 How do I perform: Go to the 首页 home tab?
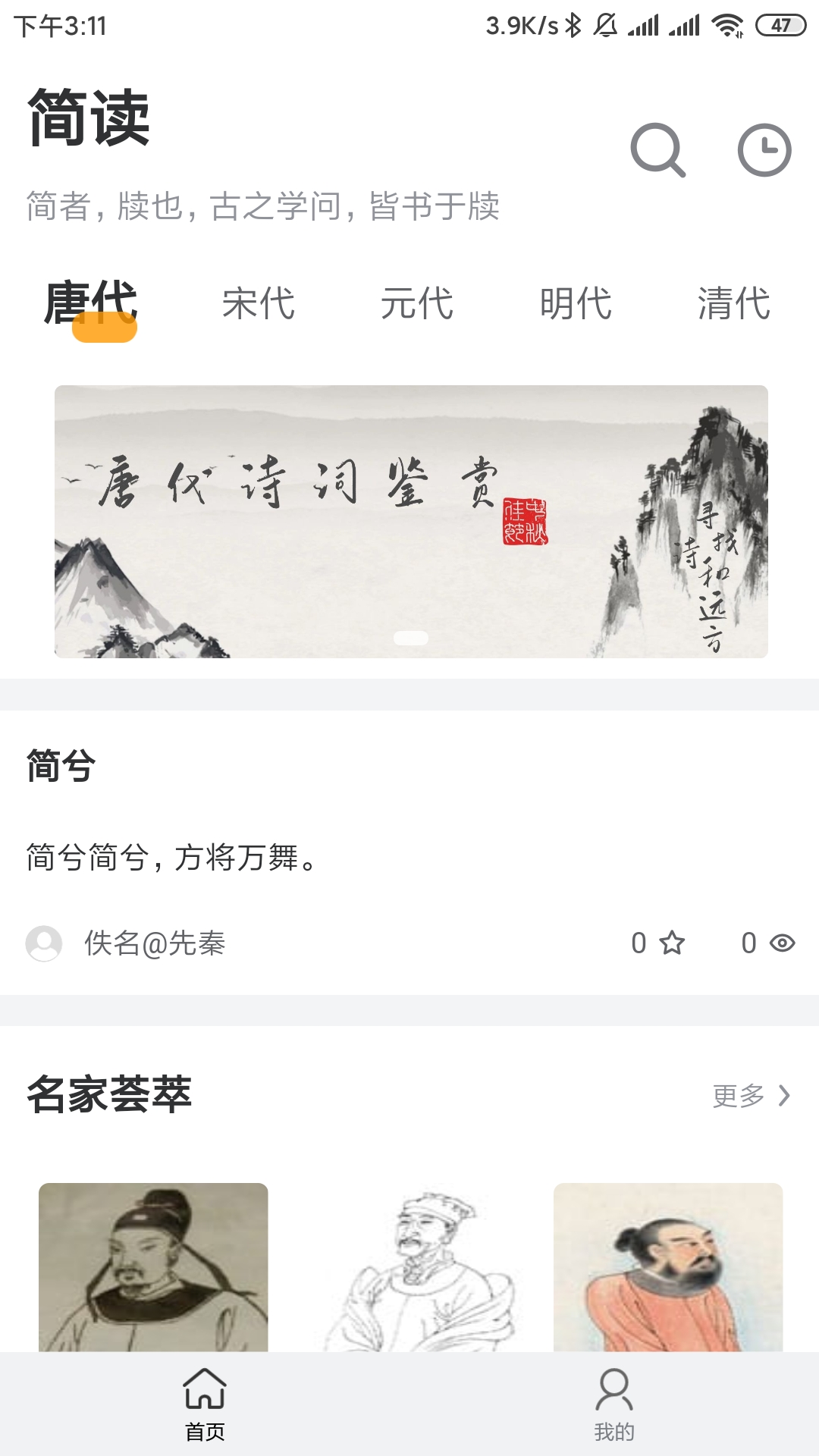[x=205, y=1404]
